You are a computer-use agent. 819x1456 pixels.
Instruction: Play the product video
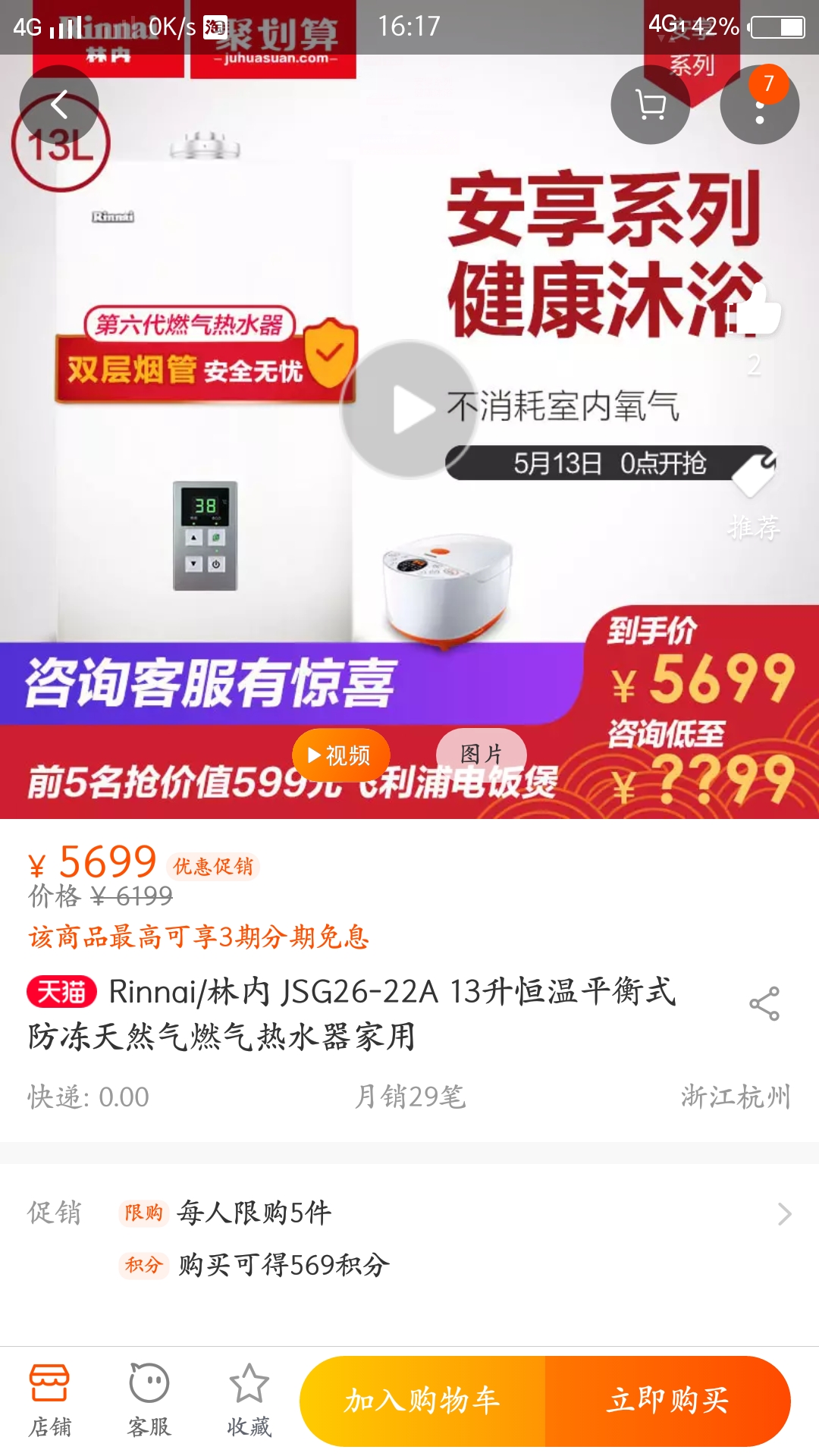pos(409,409)
